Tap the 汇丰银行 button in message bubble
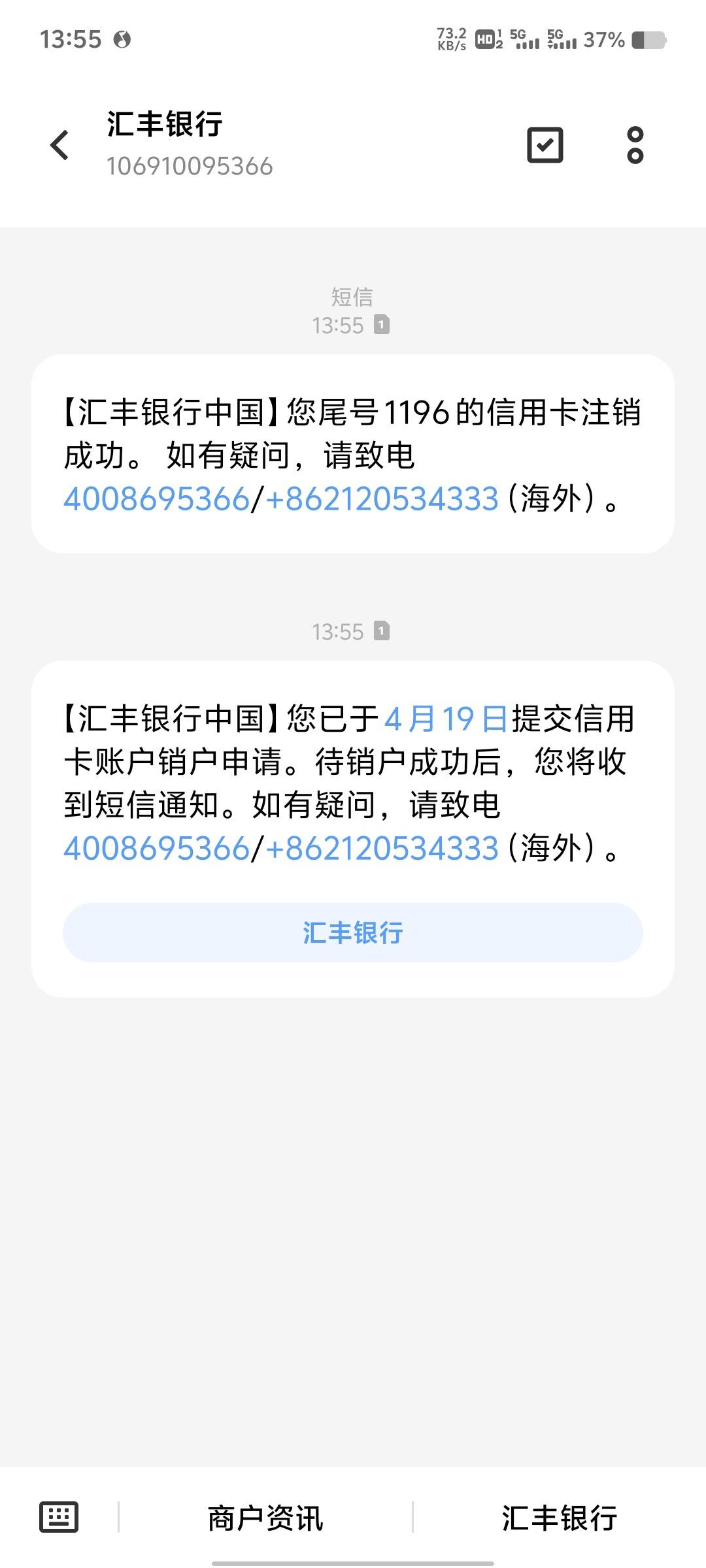This screenshot has height=1568, width=706. click(x=353, y=932)
